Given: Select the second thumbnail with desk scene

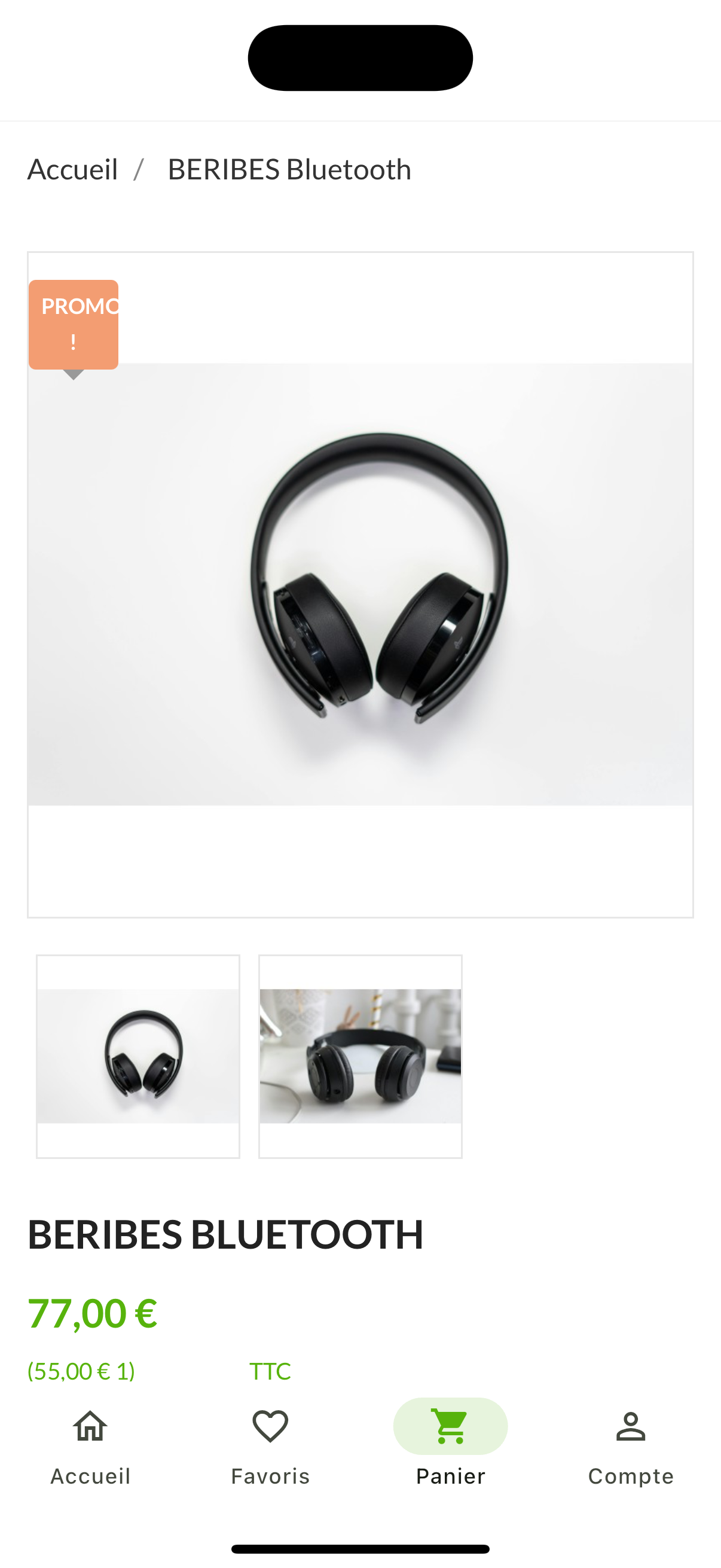Looking at the screenshot, I should click(360, 1056).
